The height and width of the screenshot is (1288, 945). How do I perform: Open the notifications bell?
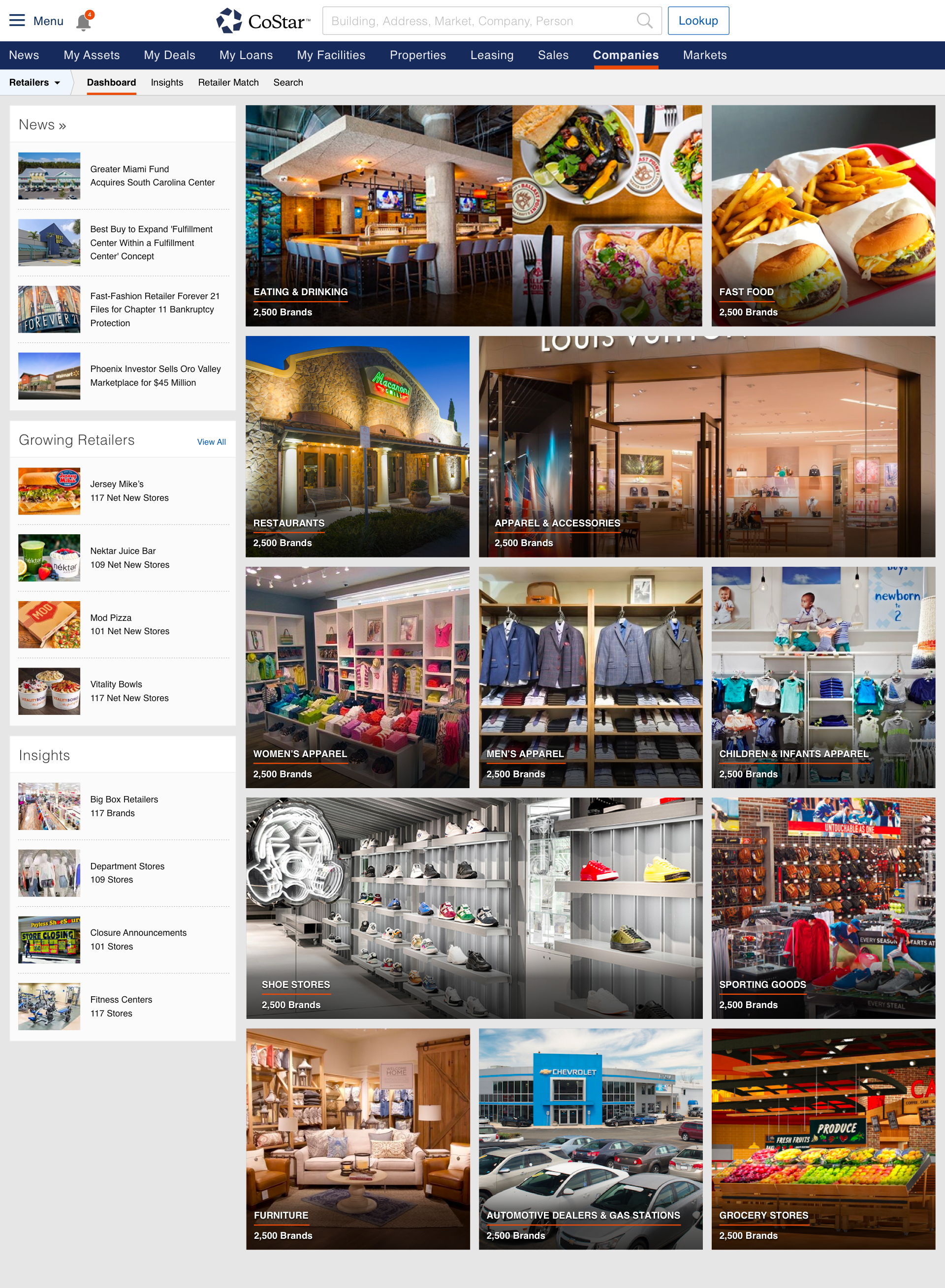pyautogui.click(x=84, y=22)
